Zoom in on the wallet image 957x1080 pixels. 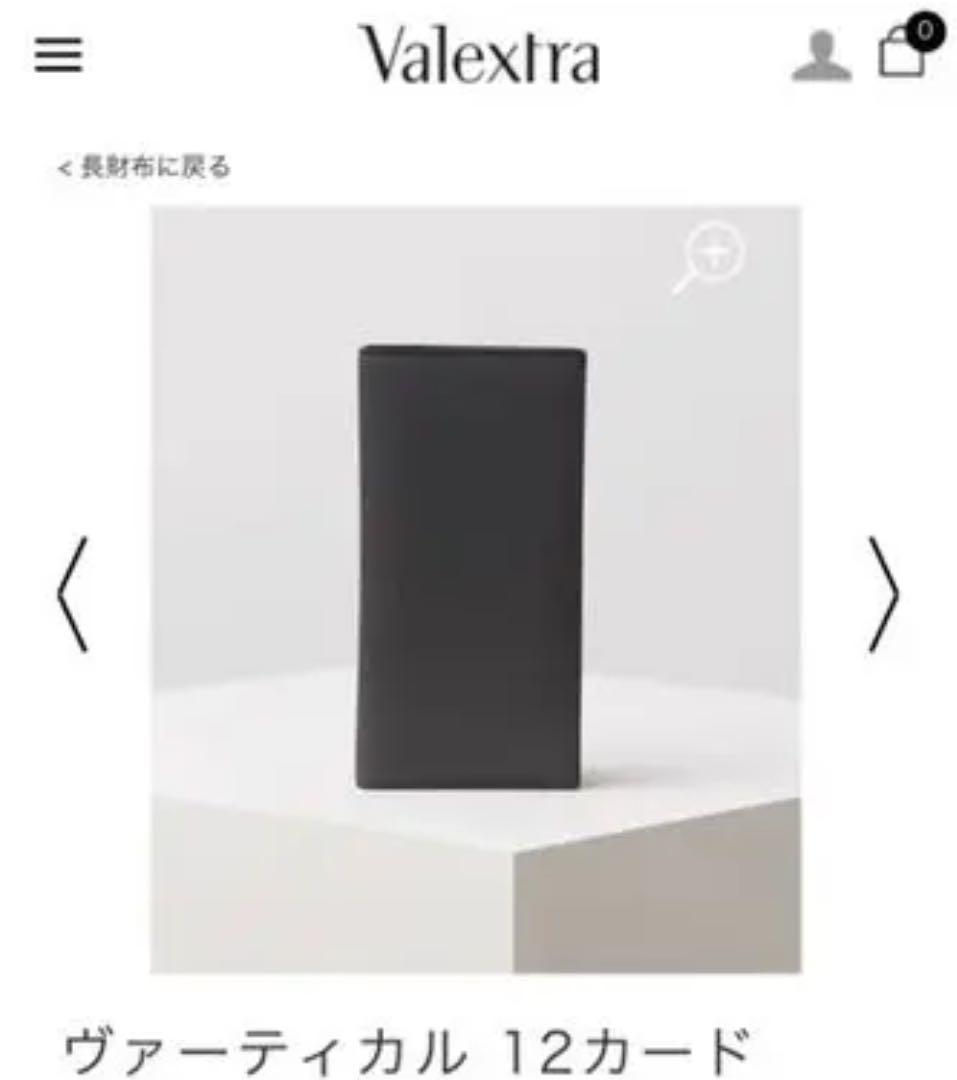coord(709,256)
